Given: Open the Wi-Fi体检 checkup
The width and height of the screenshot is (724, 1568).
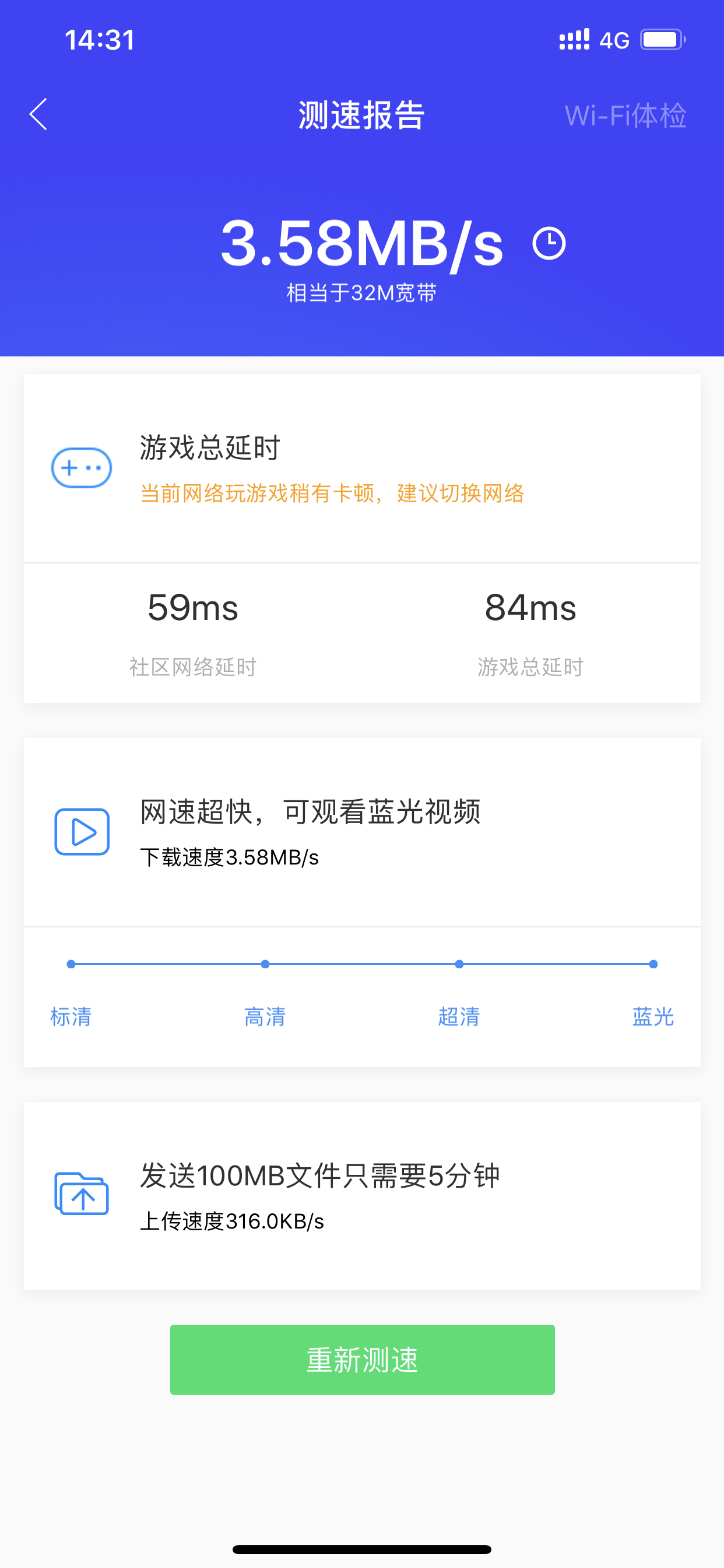Looking at the screenshot, I should click(x=625, y=116).
